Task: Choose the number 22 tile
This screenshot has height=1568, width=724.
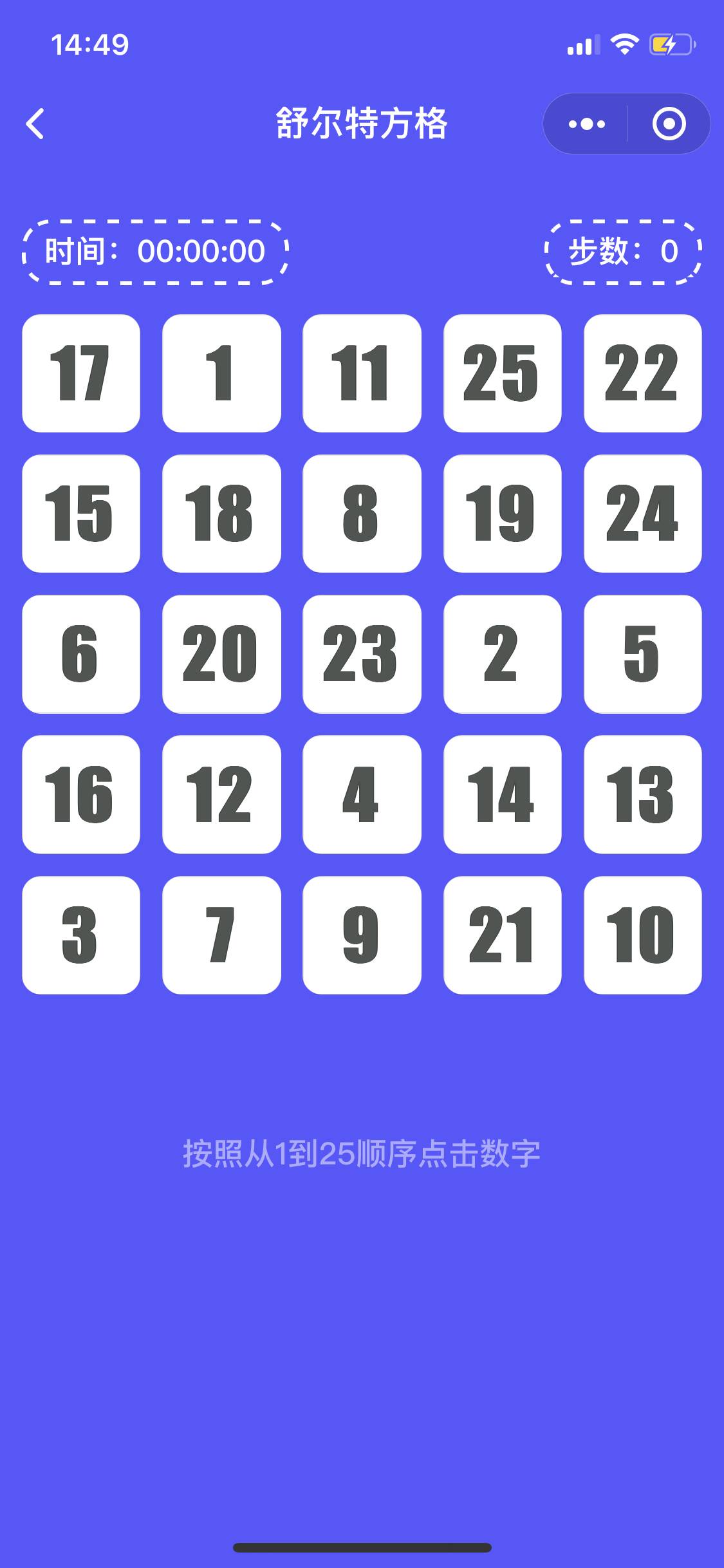Action: coord(642,373)
